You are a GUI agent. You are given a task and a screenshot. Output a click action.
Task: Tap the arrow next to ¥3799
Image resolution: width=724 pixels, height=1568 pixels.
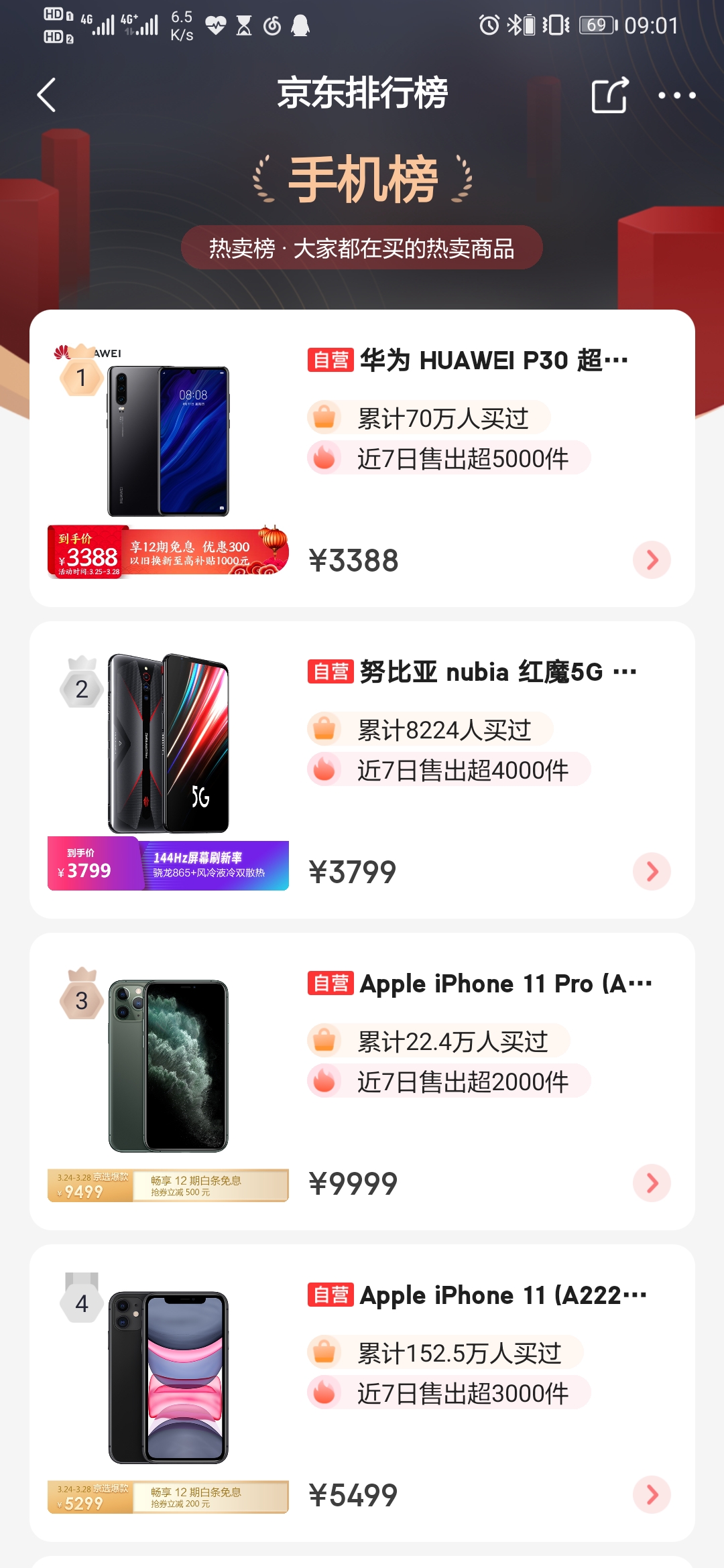pos(652,872)
